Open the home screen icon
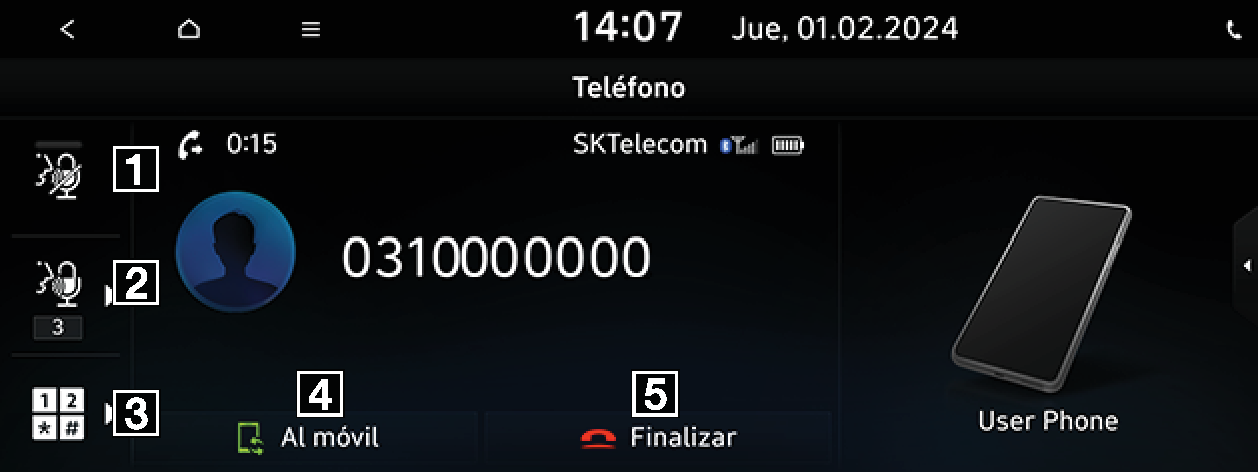This screenshot has width=1258, height=472. [x=188, y=30]
